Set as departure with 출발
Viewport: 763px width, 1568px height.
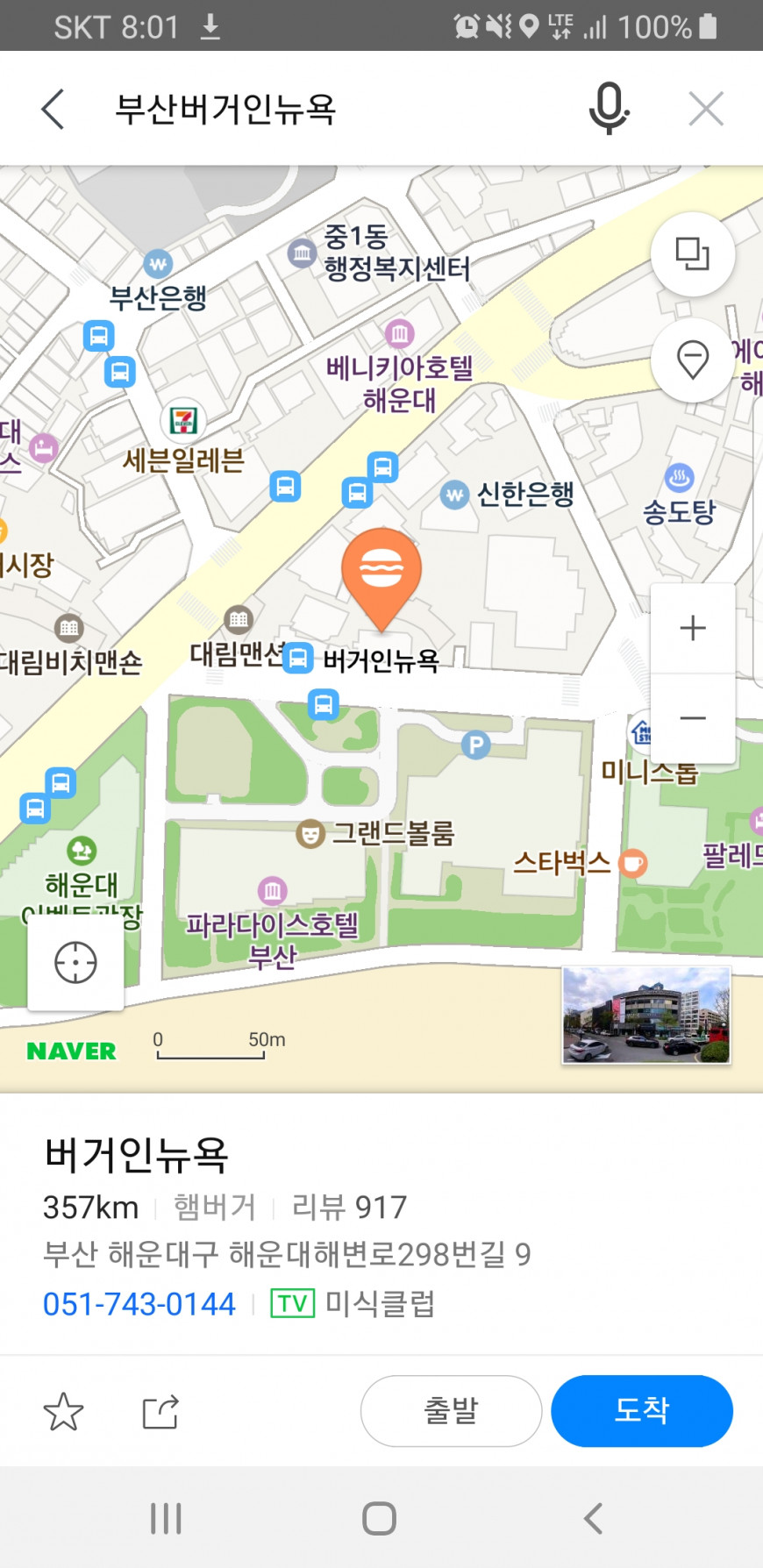click(x=451, y=1411)
